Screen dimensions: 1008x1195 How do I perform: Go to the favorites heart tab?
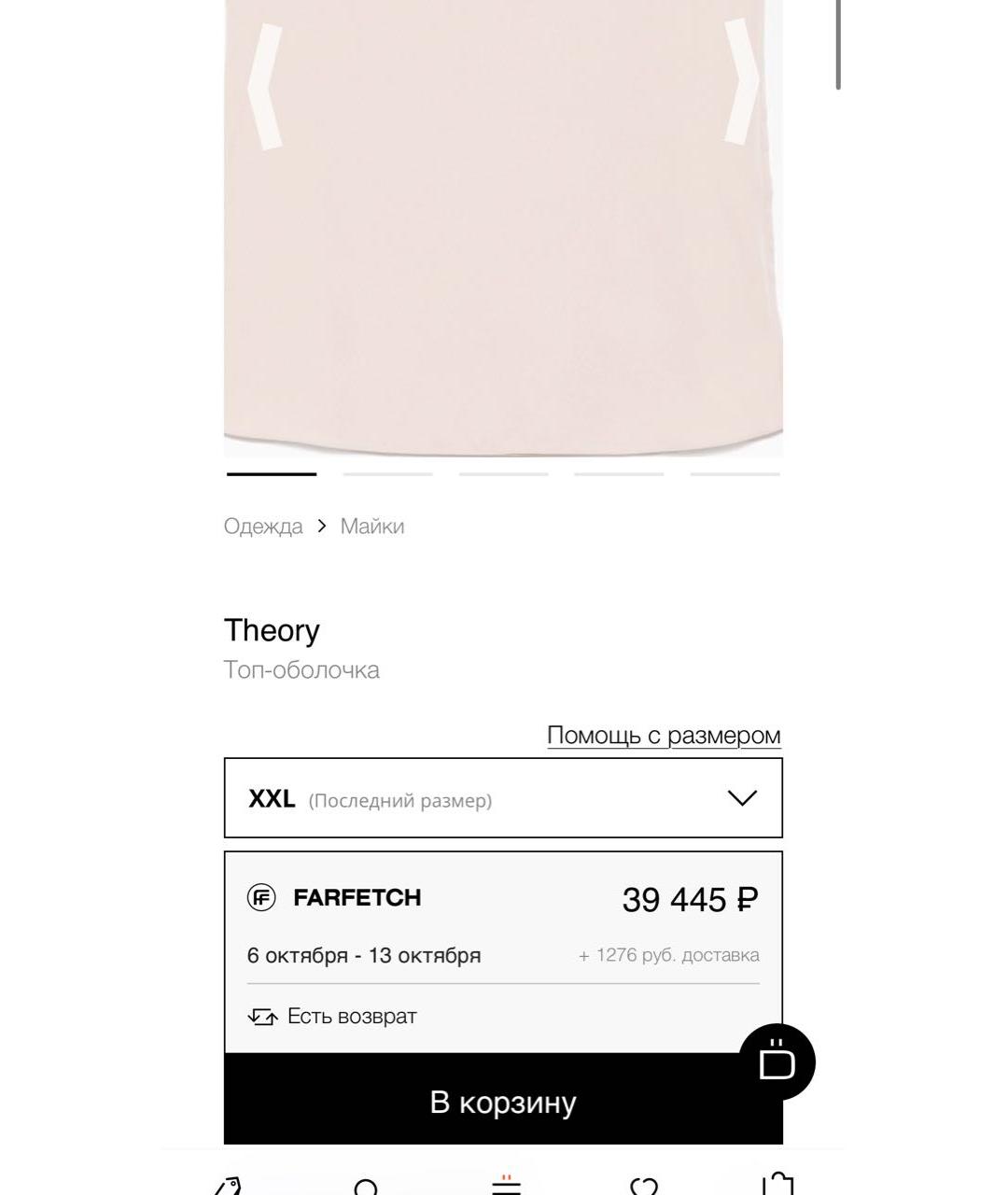click(x=644, y=1186)
